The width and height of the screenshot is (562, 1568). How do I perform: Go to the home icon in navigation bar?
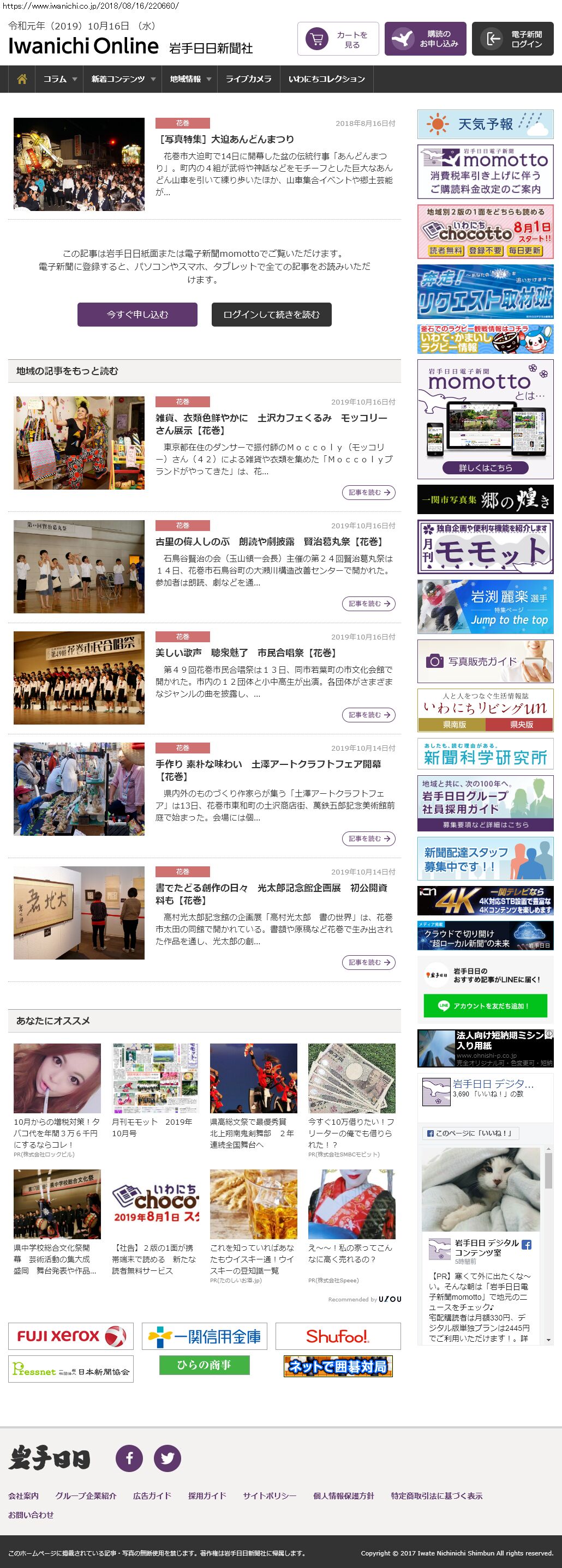[22, 79]
